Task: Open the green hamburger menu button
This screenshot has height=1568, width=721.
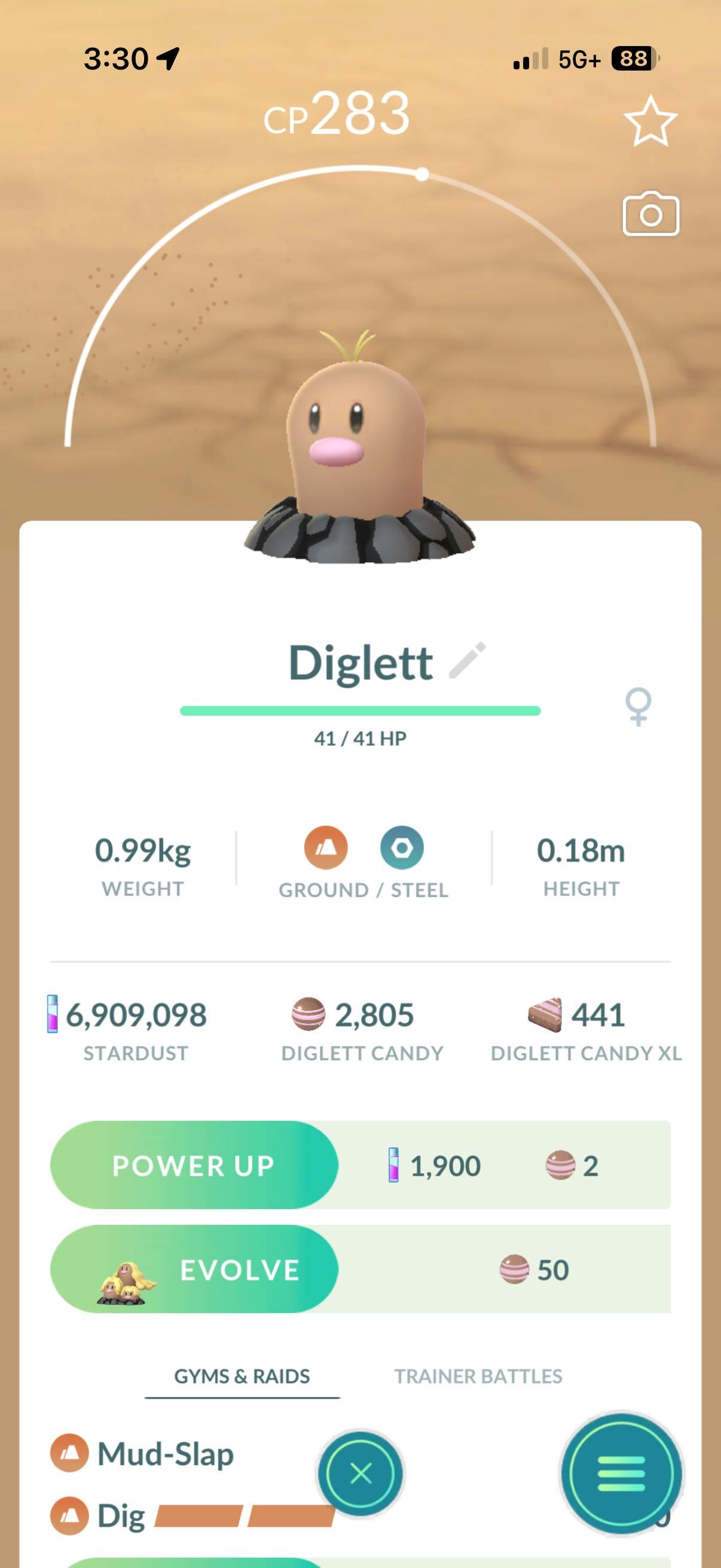Action: [621, 1473]
